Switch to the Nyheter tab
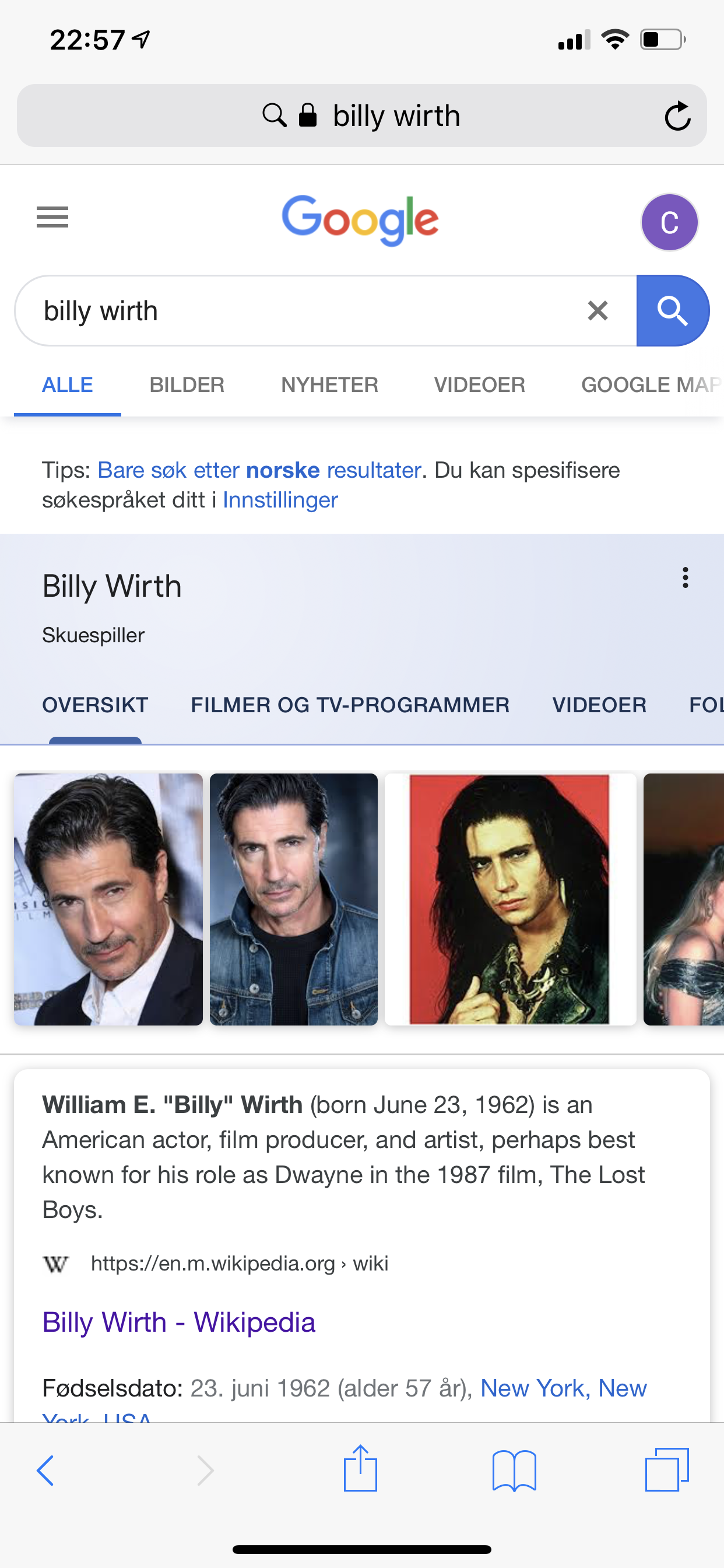 point(330,384)
